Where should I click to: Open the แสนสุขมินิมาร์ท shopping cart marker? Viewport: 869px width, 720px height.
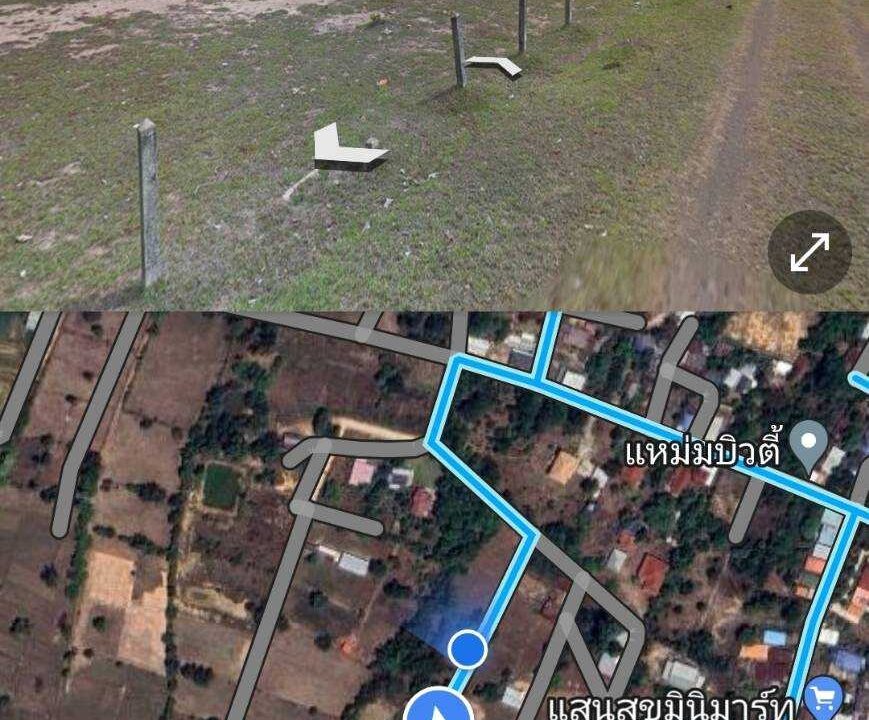[823, 694]
